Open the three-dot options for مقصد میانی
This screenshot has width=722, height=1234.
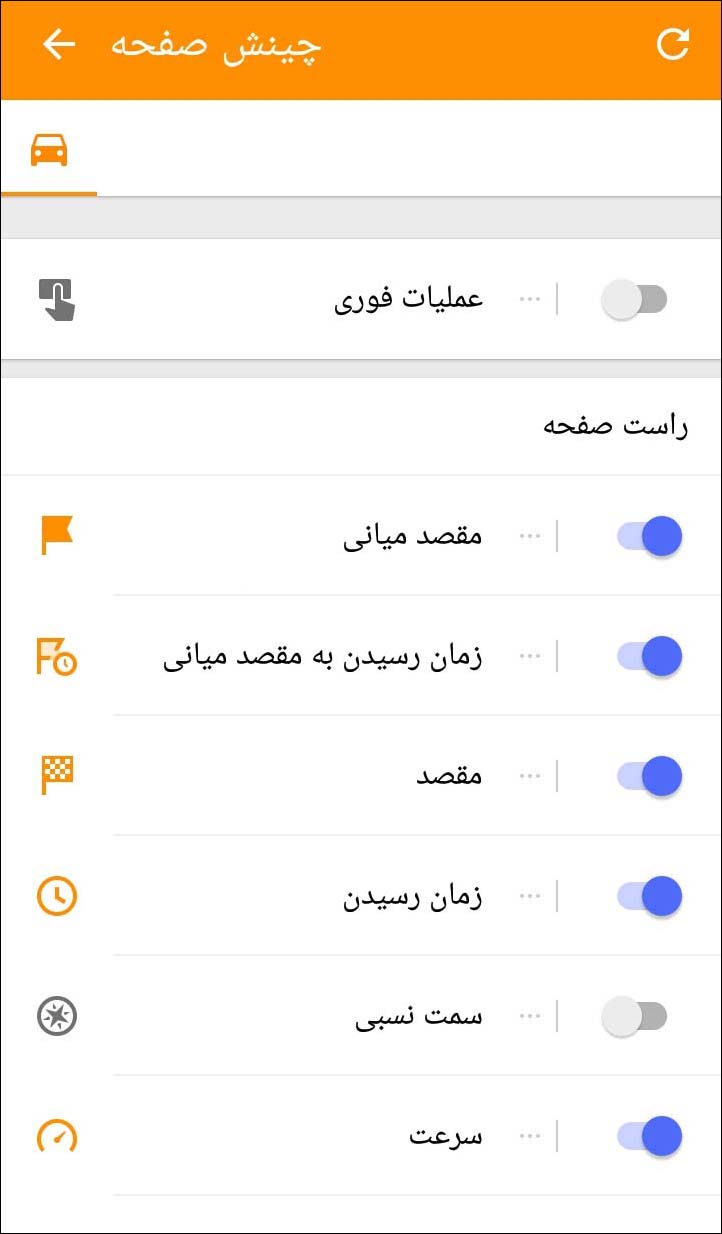click(530, 536)
